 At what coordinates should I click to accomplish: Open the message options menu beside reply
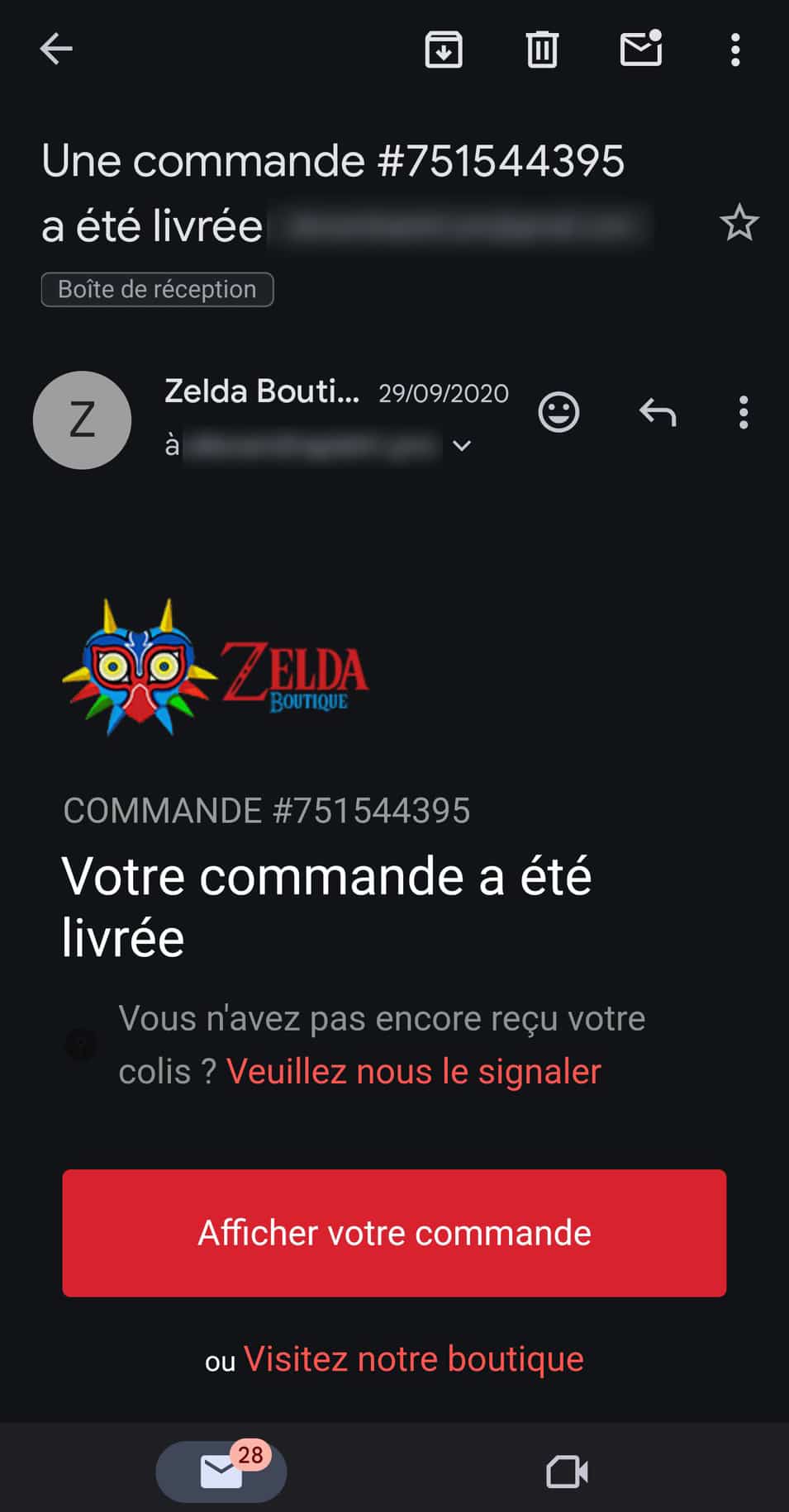[744, 412]
